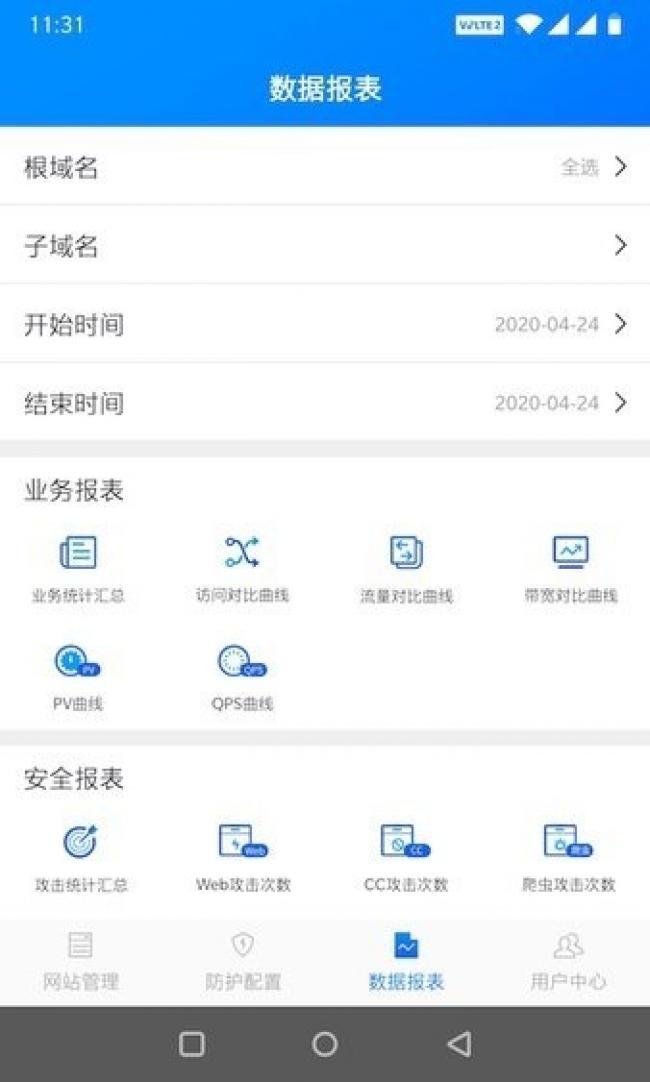Open 业务统计汇总 report
650x1082 pixels.
(x=78, y=569)
